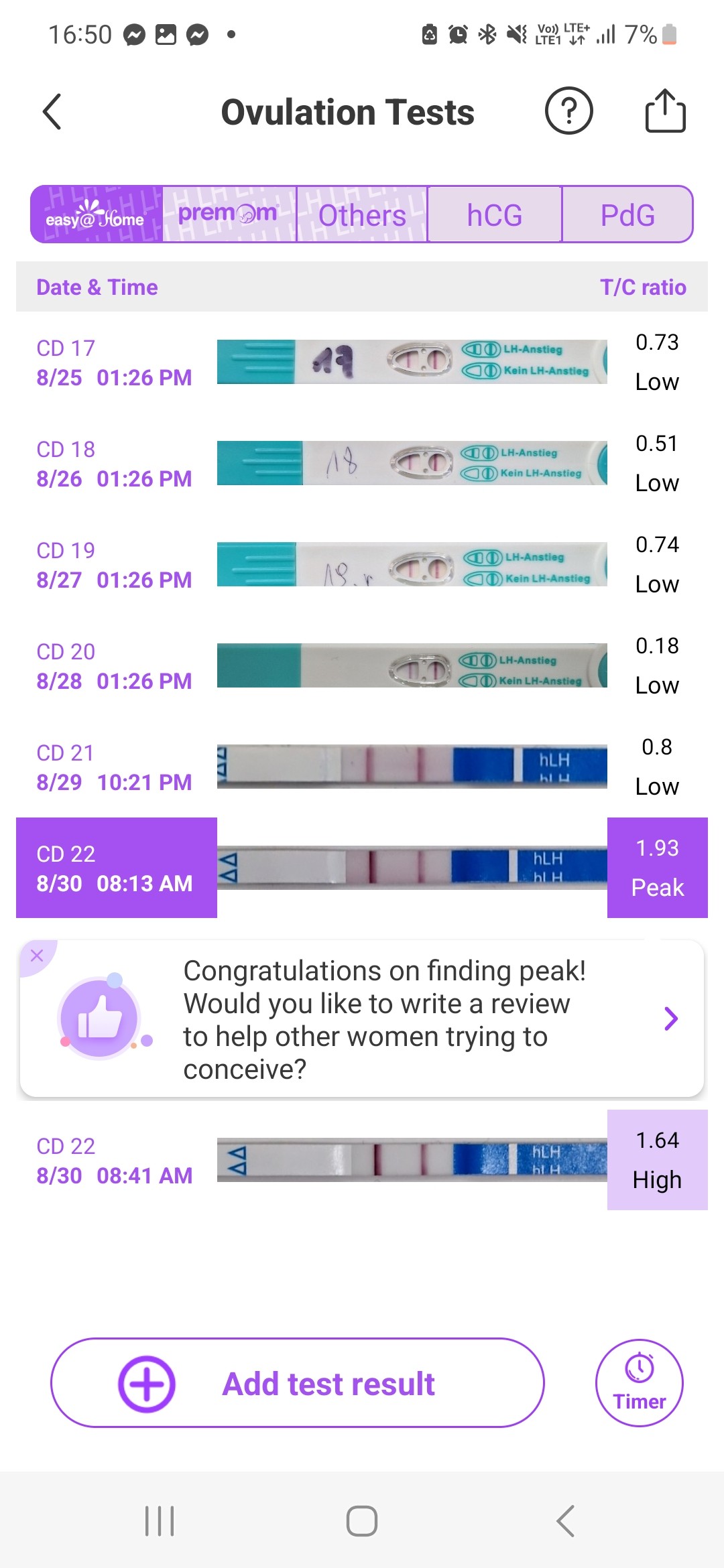Open the 08:41 AM High test result
Screen dimensions: 724x1568
point(362,1161)
